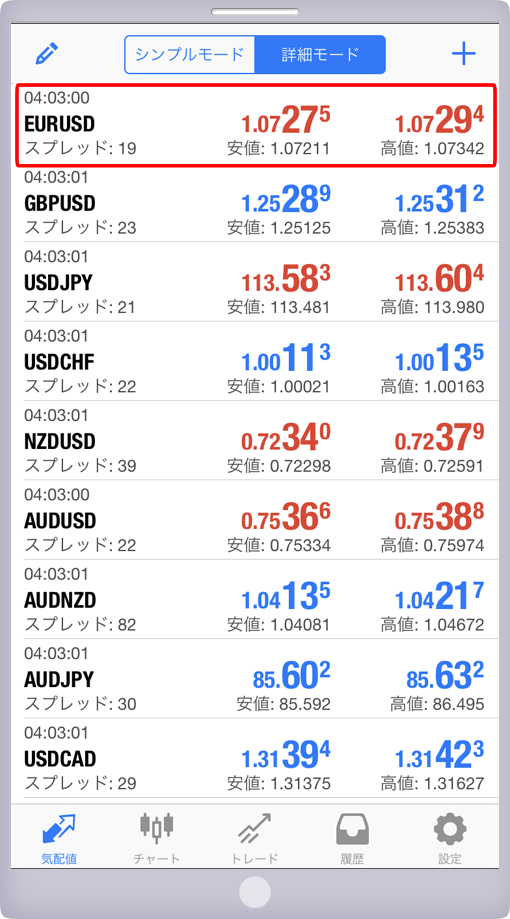The height and width of the screenshot is (919, 510).
Task: Select the USDJPY row
Action: click(x=256, y=282)
